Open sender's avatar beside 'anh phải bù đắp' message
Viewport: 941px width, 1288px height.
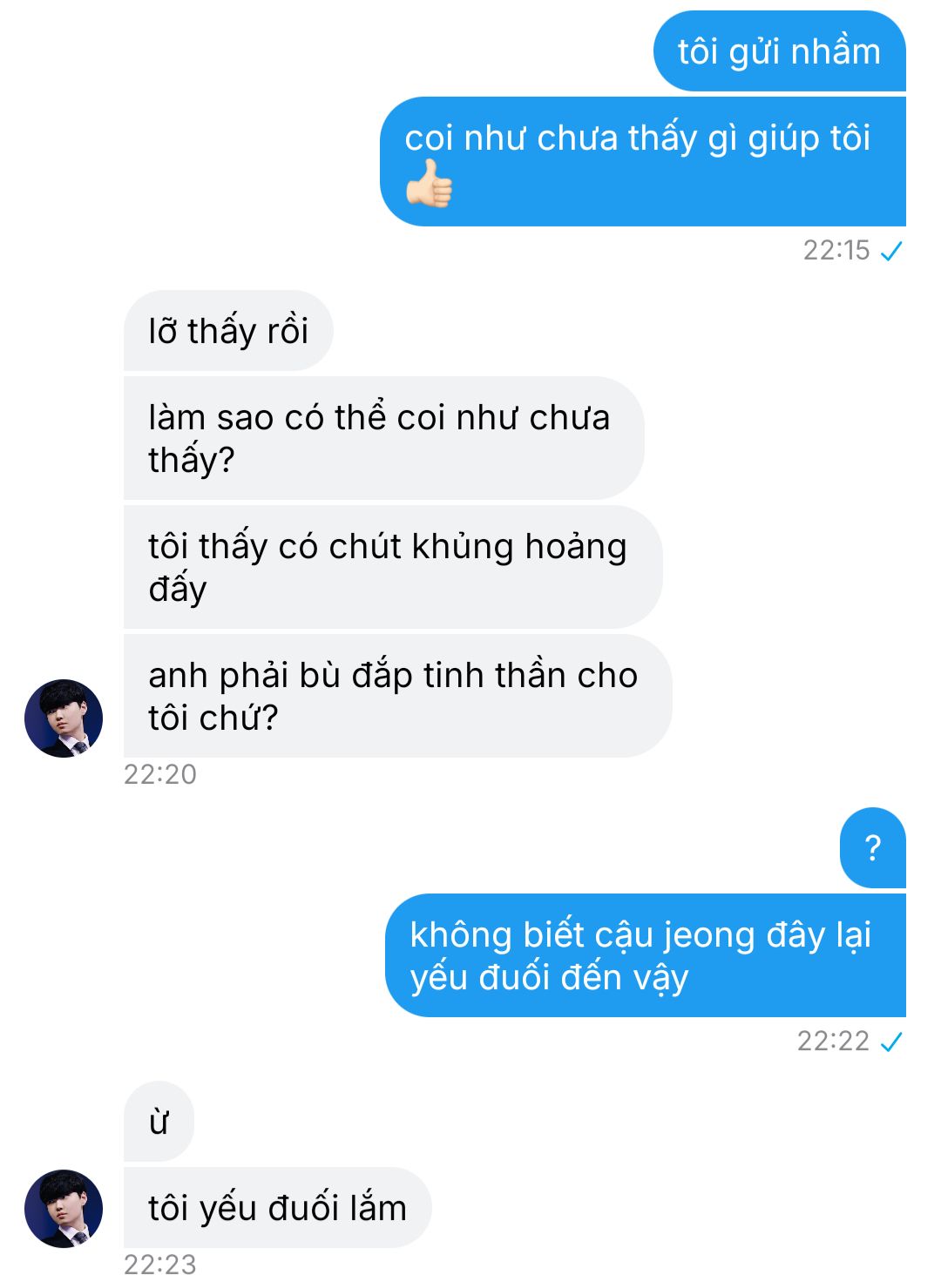[64, 718]
